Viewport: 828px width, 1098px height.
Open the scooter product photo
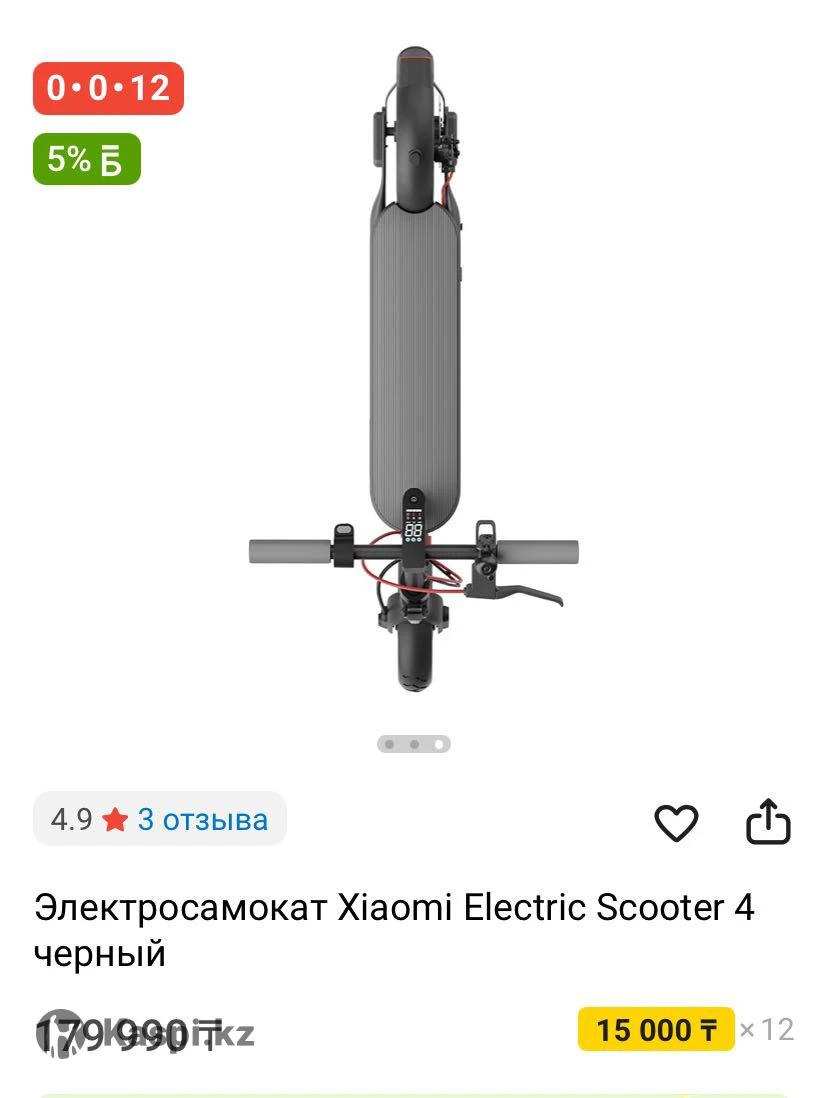pyautogui.click(x=414, y=370)
